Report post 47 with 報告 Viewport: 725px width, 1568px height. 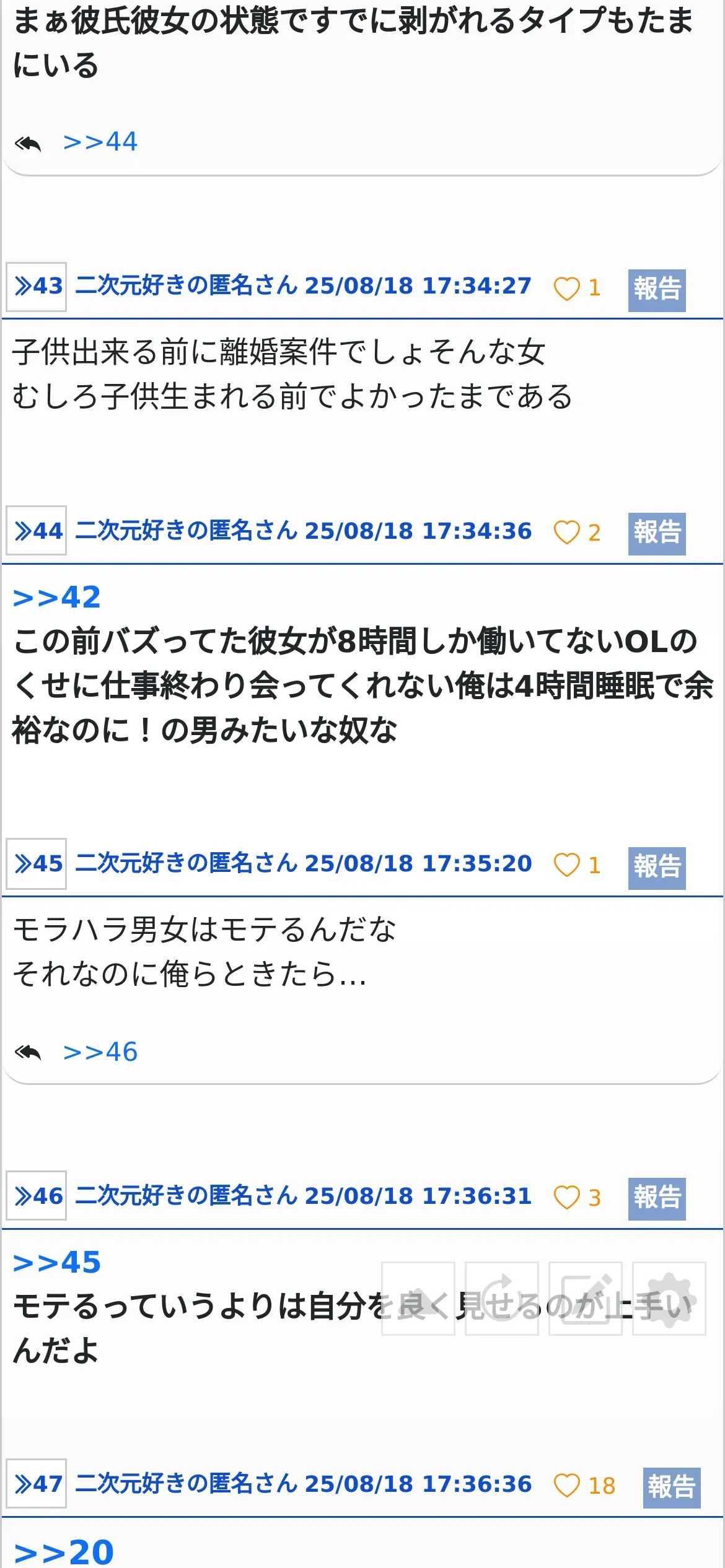672,1487
